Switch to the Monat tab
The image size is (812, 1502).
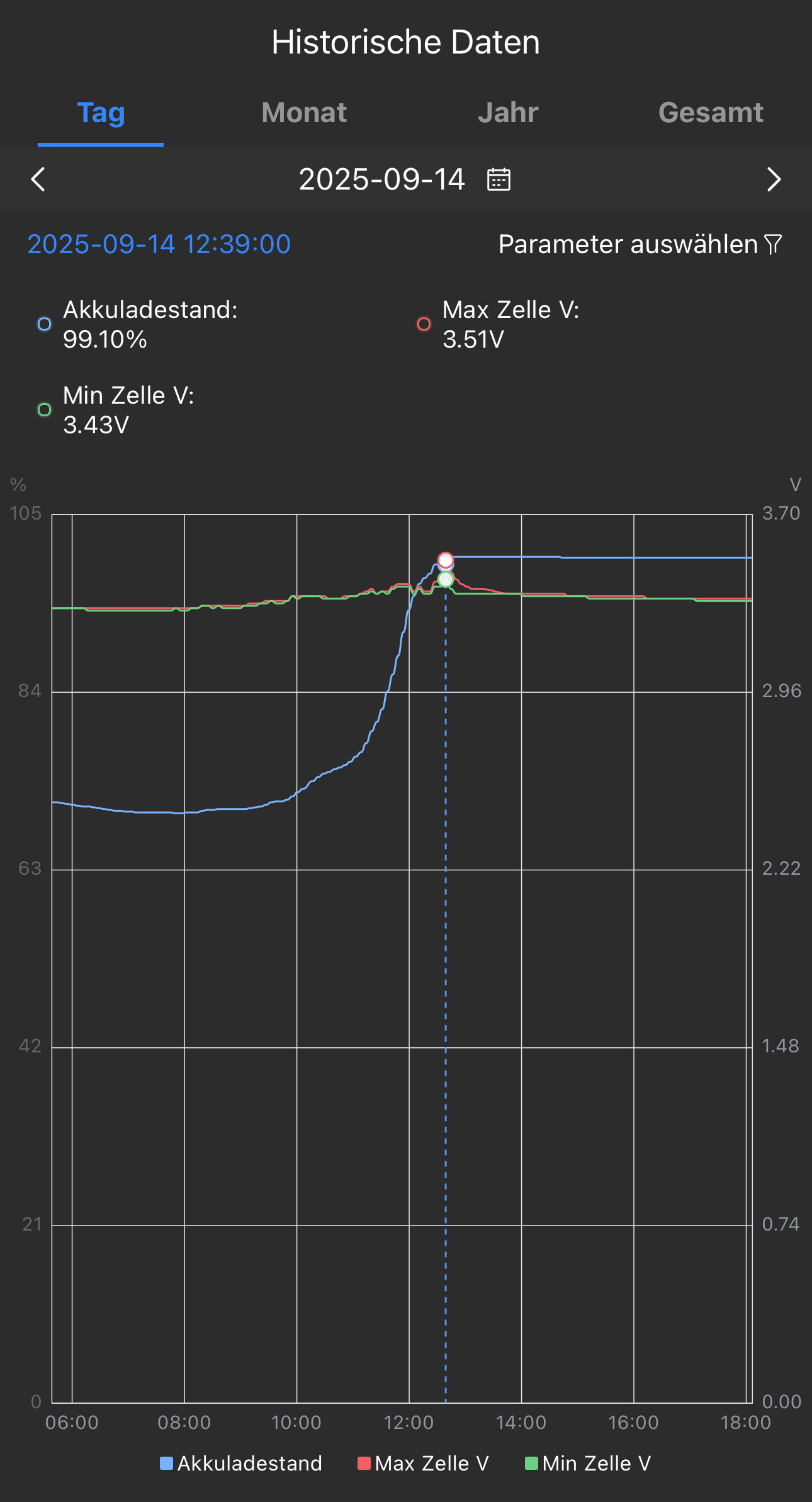[x=304, y=113]
